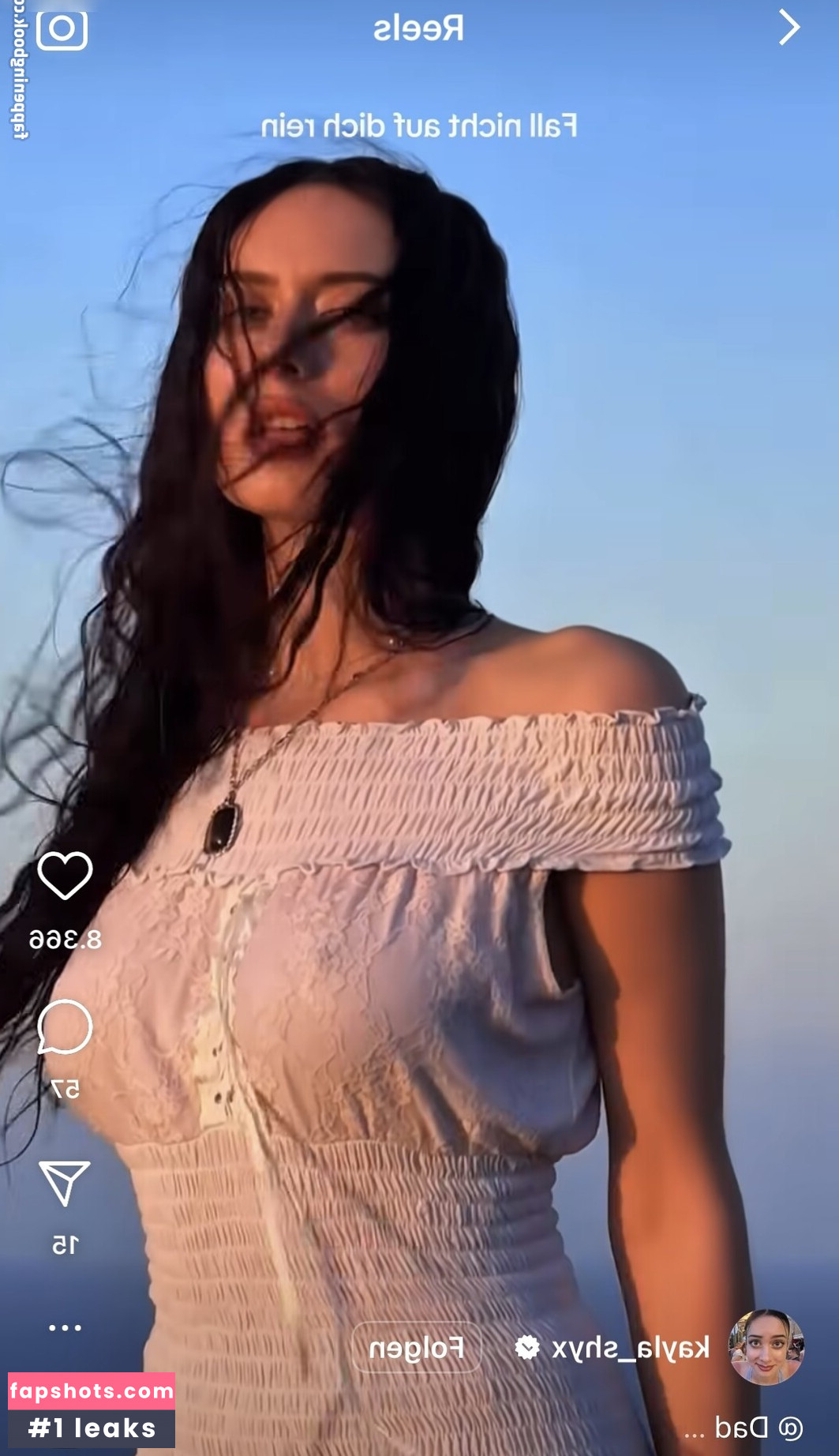Go back from the Reels screen
The width and height of the screenshot is (839, 1456).
[x=788, y=28]
